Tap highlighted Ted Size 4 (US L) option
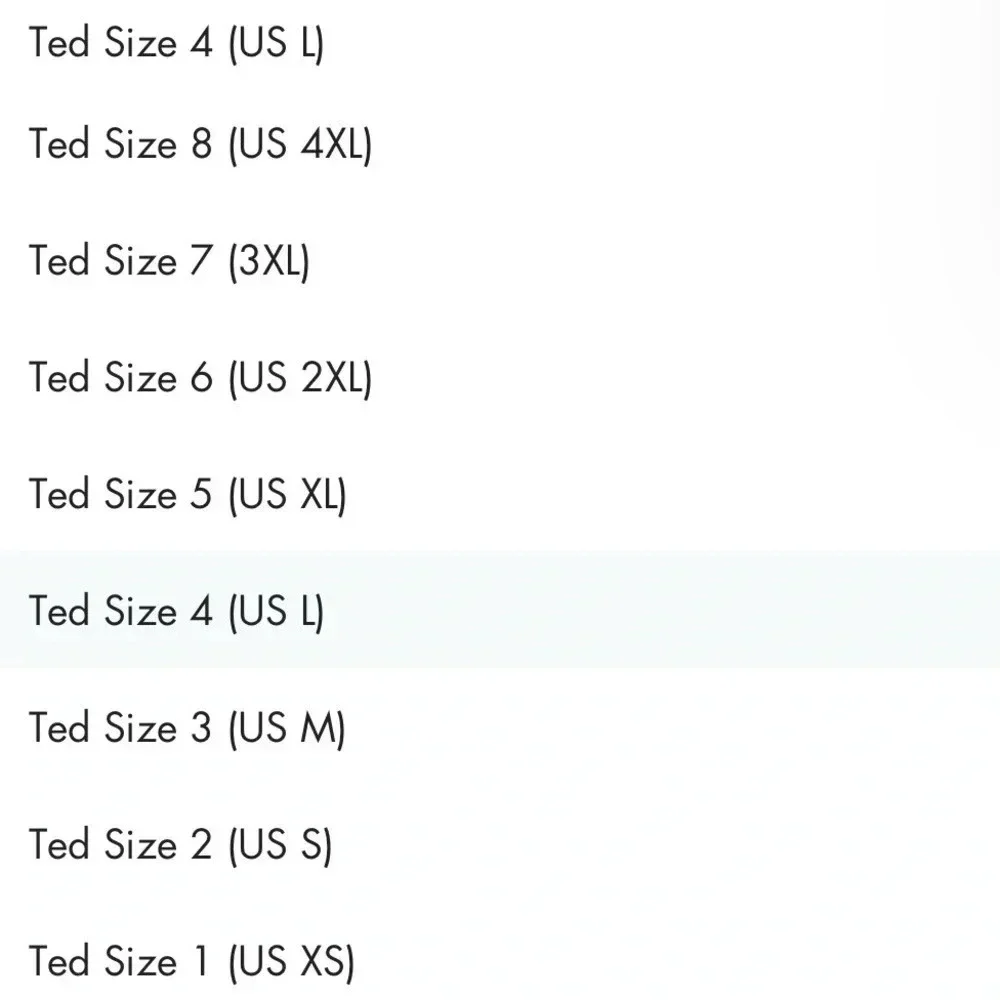This screenshot has height=1000, width=1000. [x=177, y=610]
